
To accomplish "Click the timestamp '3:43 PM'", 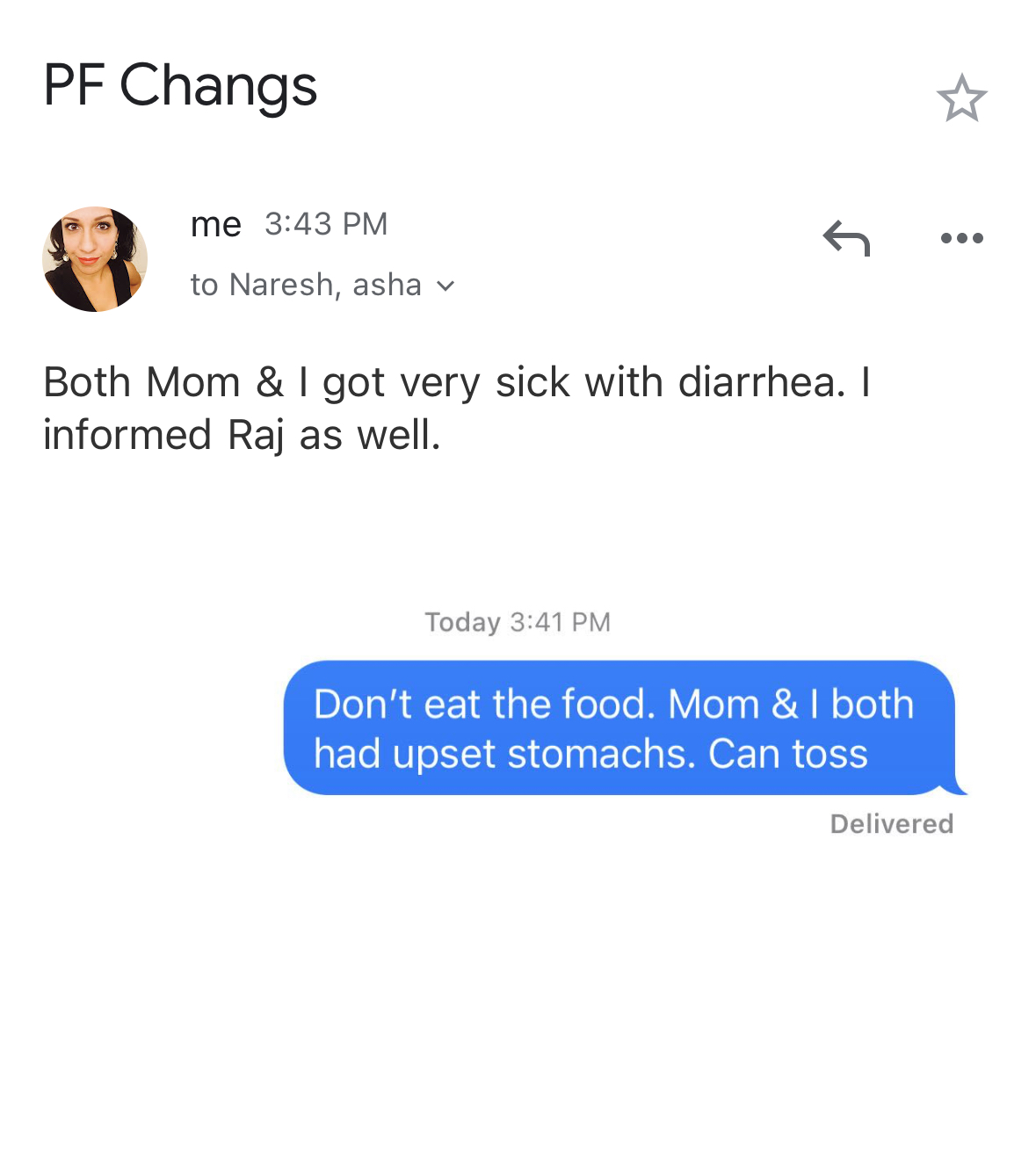I will 327,224.
